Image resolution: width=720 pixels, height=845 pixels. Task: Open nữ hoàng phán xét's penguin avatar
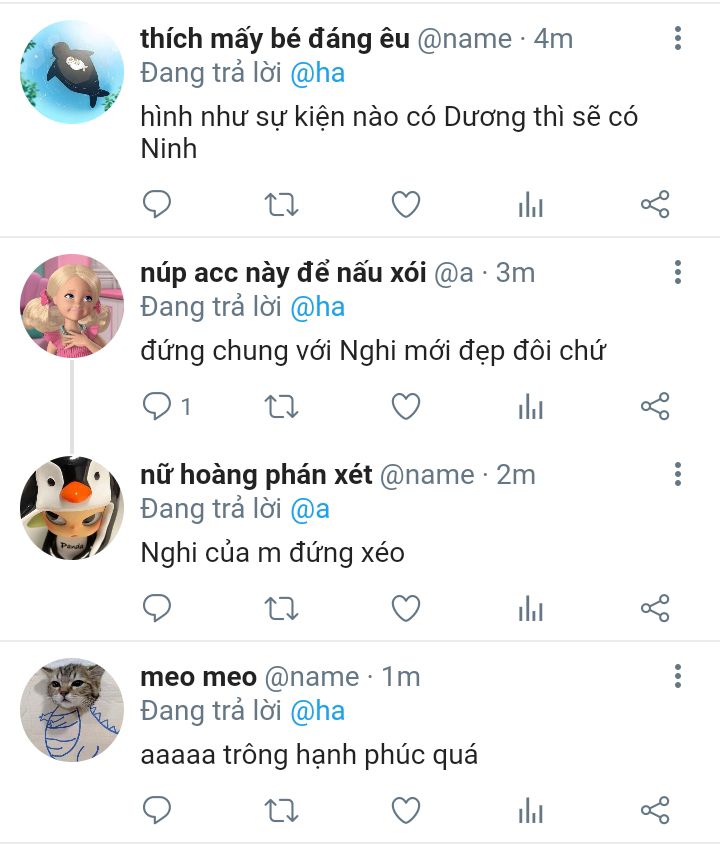71,508
